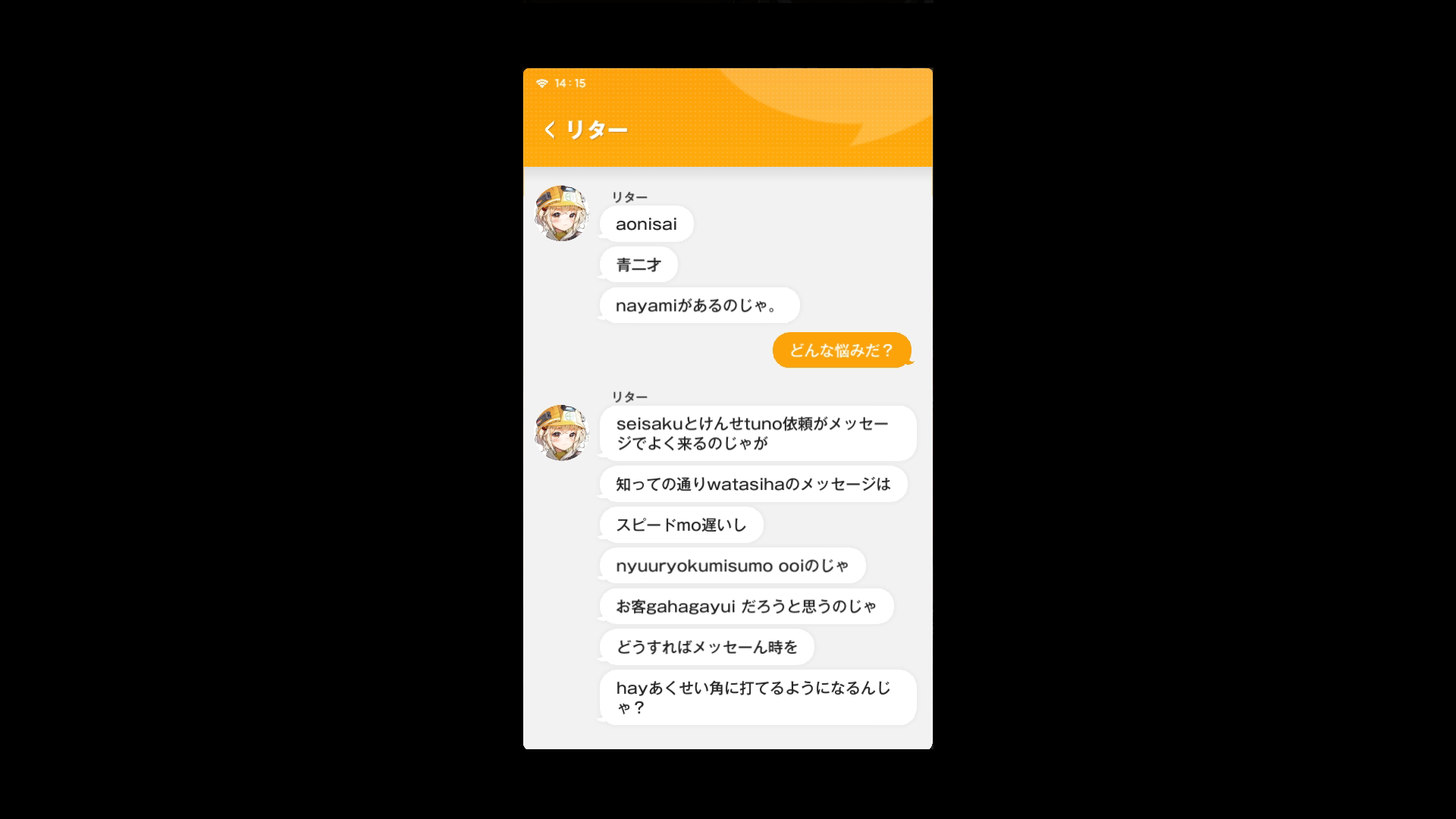1456x819 pixels.
Task: Open リター's avatar next to the aonisai message
Action: coord(562,213)
